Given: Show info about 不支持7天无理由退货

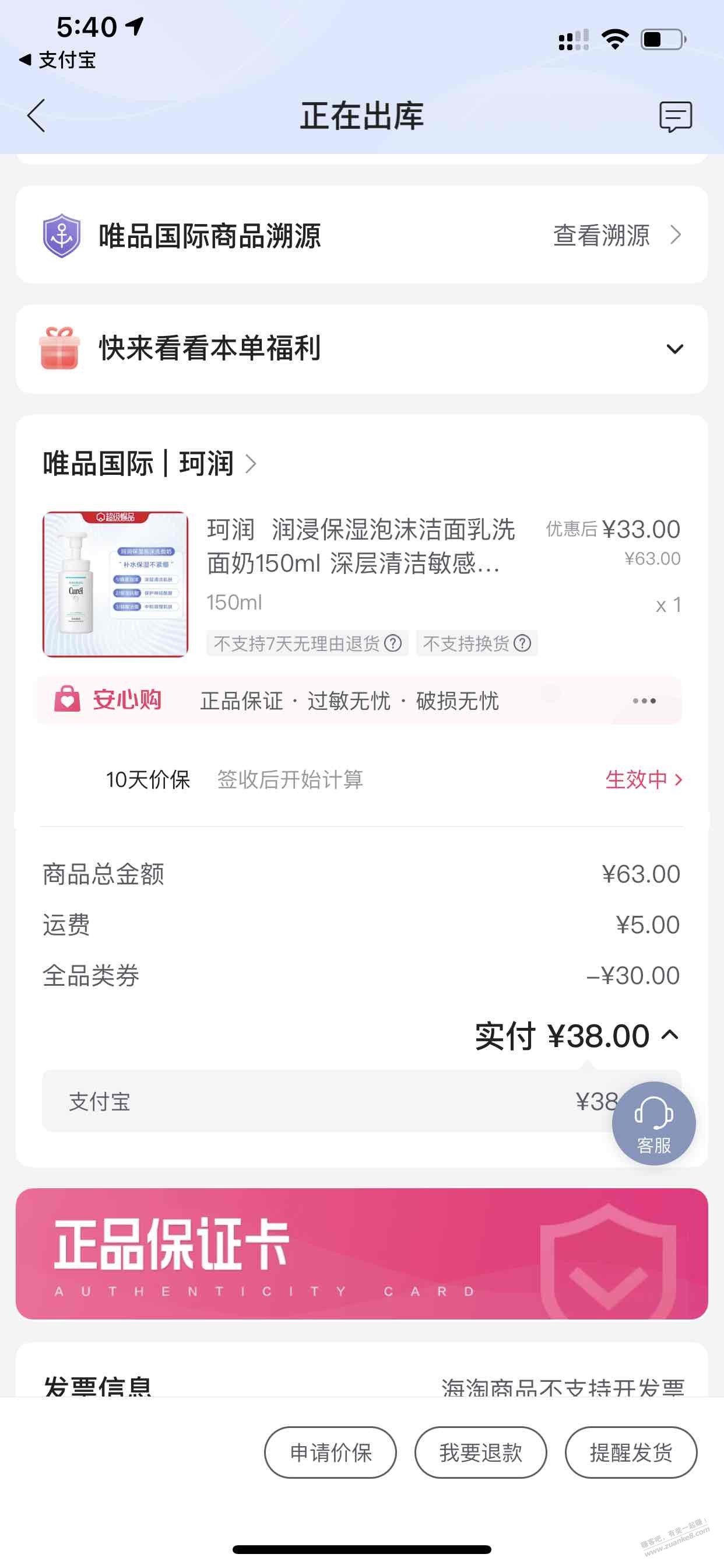Looking at the screenshot, I should coord(393,643).
